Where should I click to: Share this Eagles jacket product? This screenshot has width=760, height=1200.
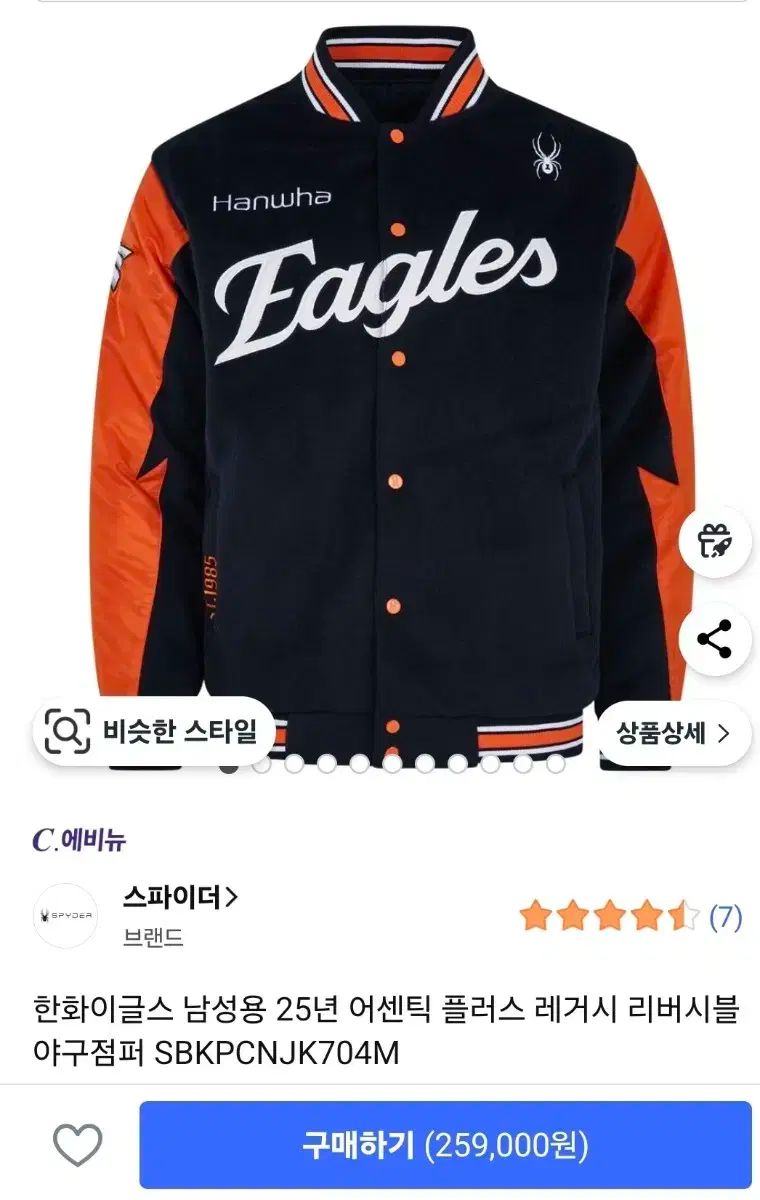(715, 639)
